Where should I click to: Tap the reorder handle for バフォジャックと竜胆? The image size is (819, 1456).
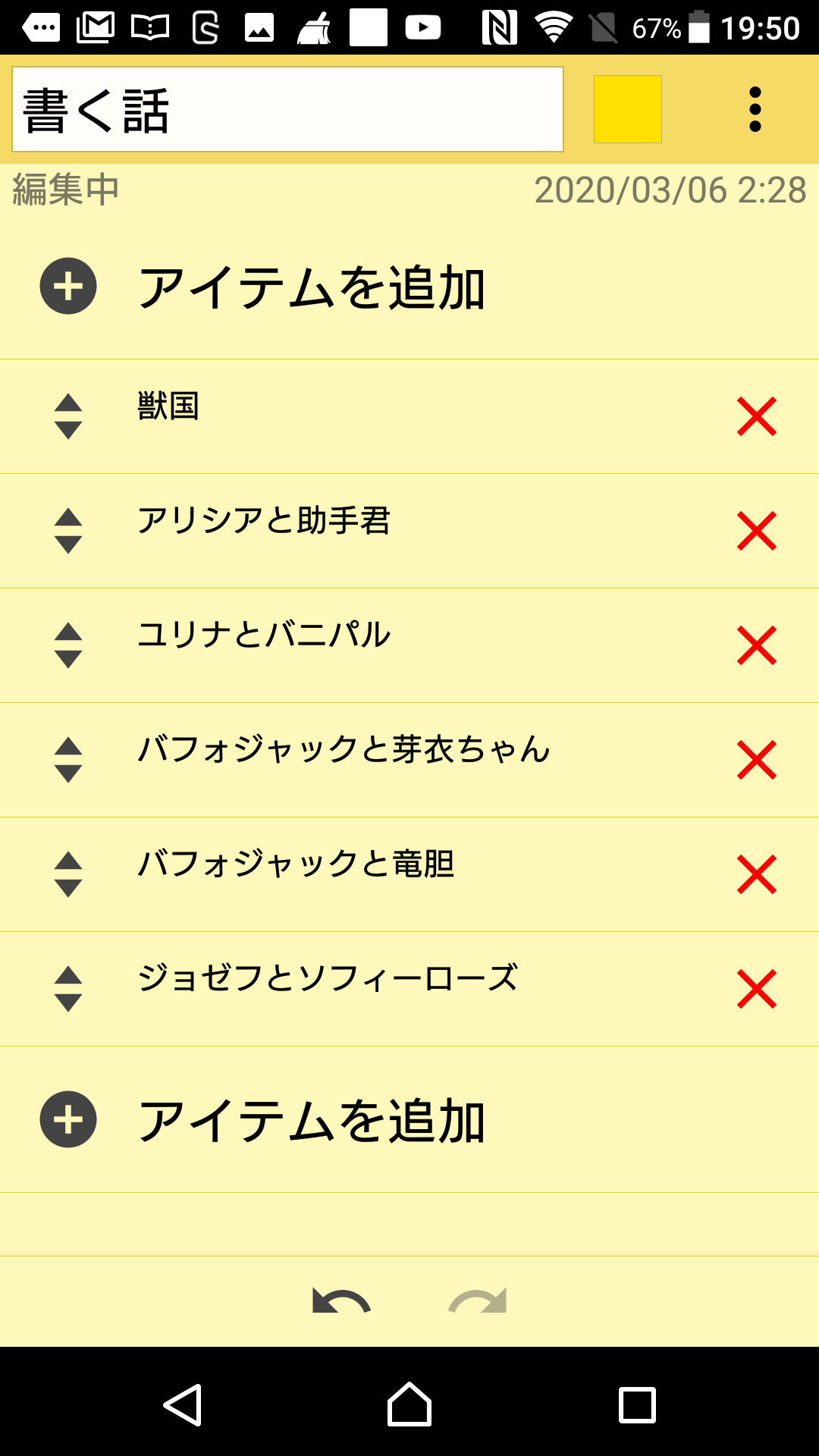coord(68,874)
